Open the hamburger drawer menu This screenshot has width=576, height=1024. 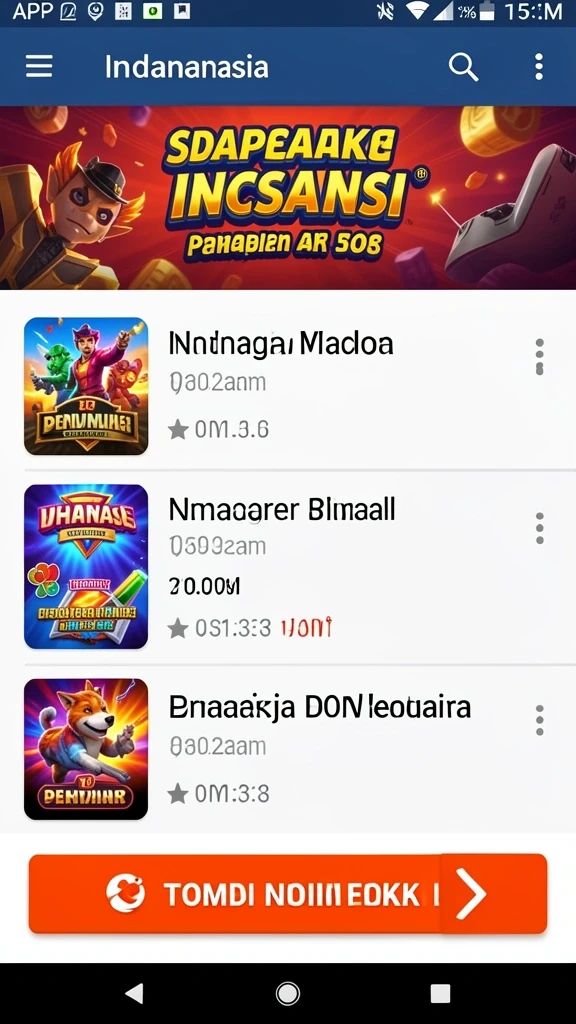[x=39, y=66]
